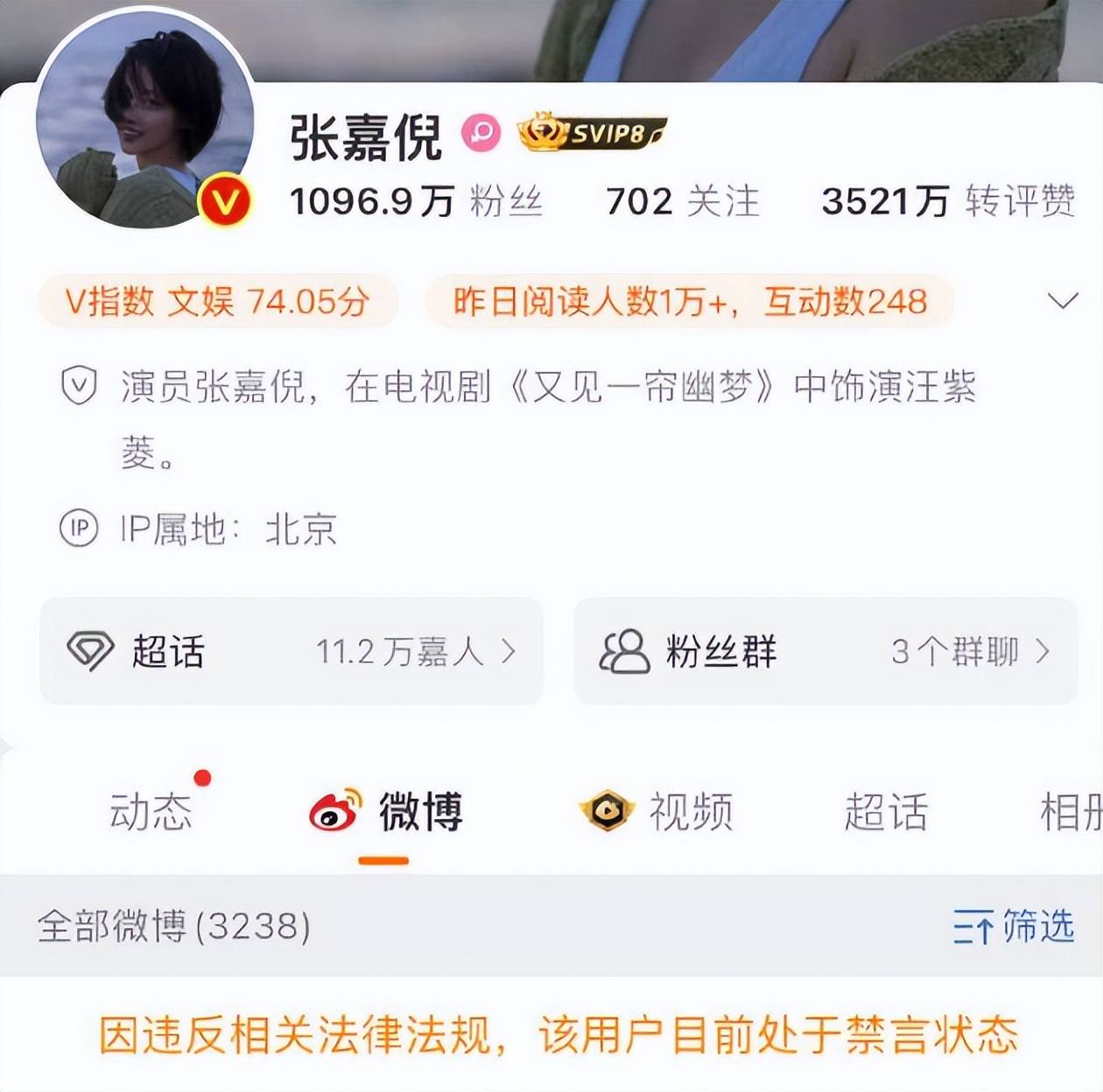
Task: Open the V指数 文娱 74.05分 chip
Action: (x=217, y=302)
